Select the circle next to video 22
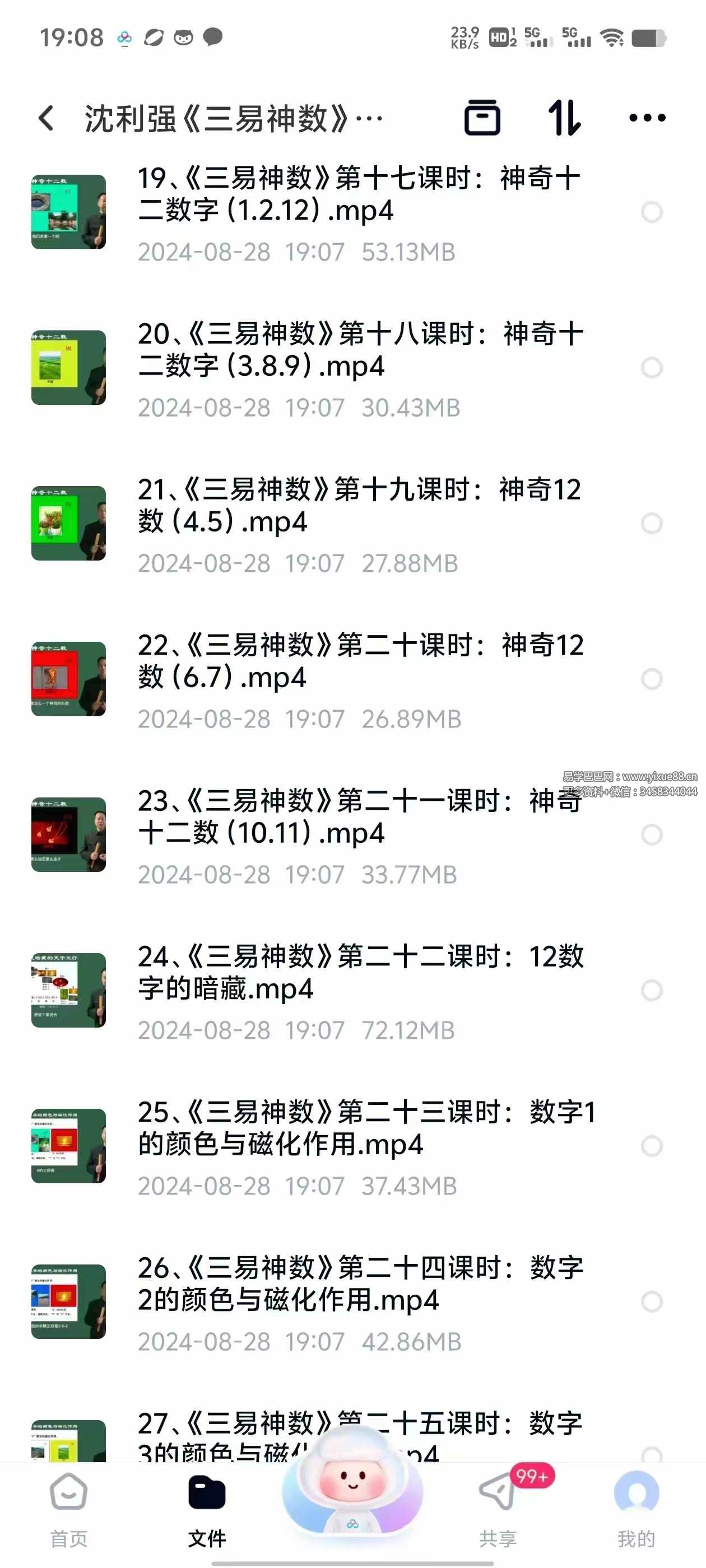Image resolution: width=706 pixels, height=1568 pixels. coord(652,680)
